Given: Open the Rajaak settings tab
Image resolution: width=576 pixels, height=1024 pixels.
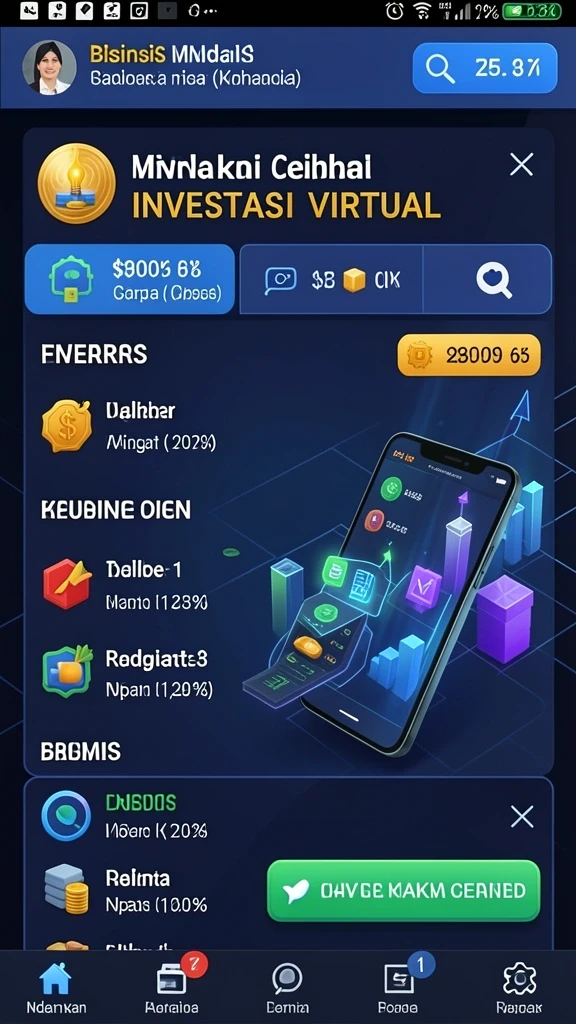Looking at the screenshot, I should (x=519, y=988).
